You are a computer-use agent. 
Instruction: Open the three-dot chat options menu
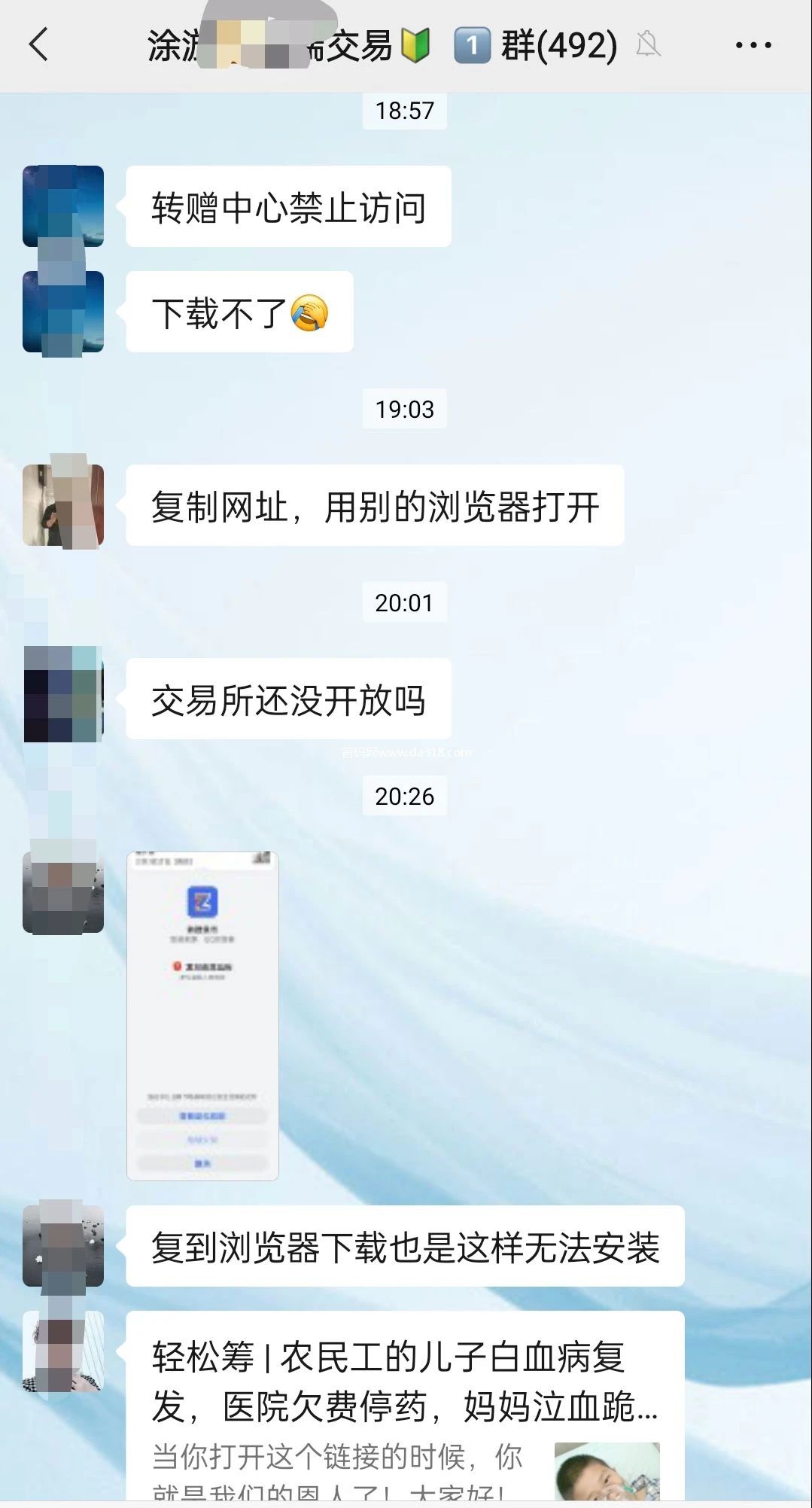[x=753, y=45]
